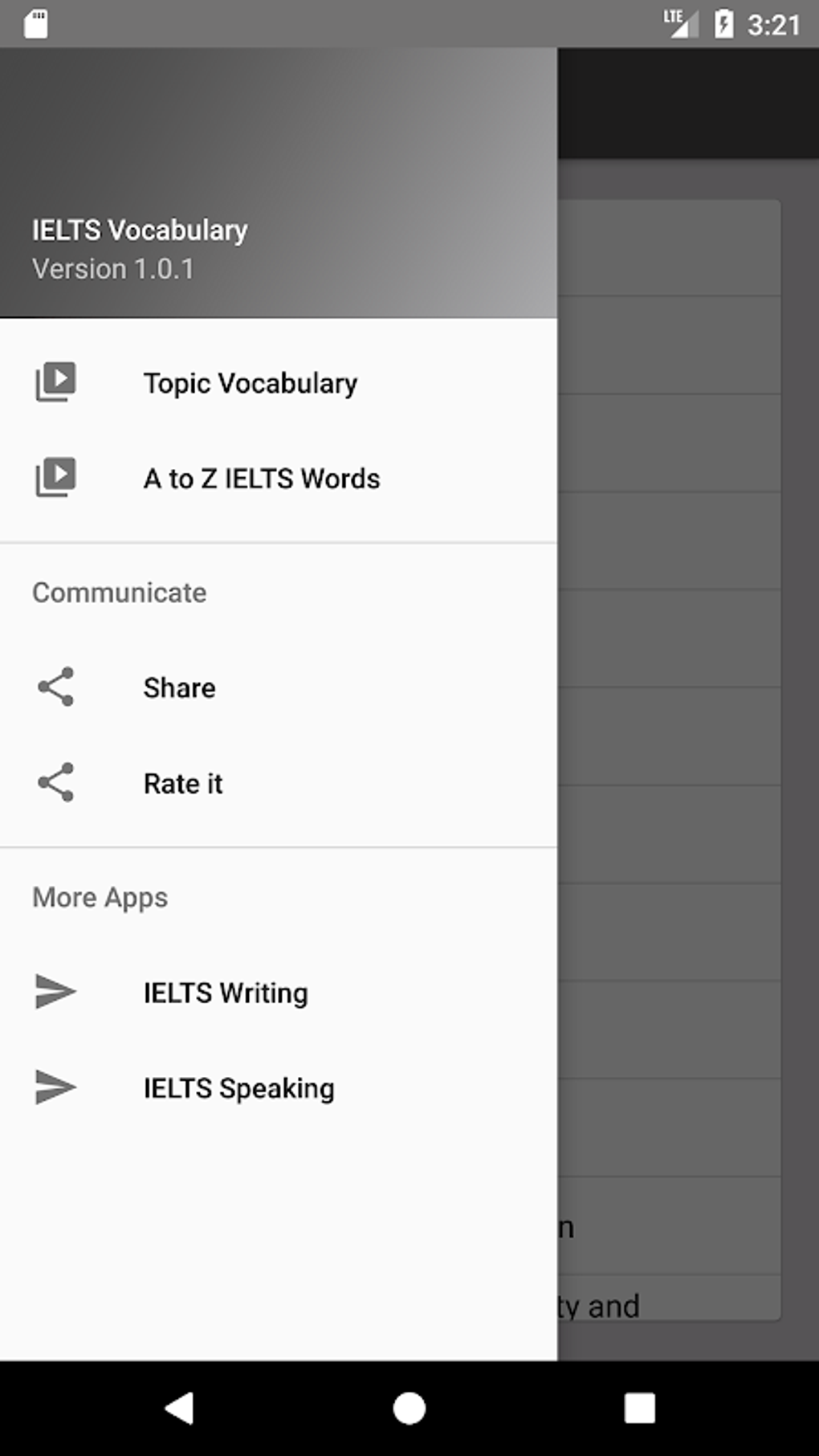Image resolution: width=819 pixels, height=1456 pixels.
Task: Click the IELTS Speaking arrow icon
Action: (53, 1087)
